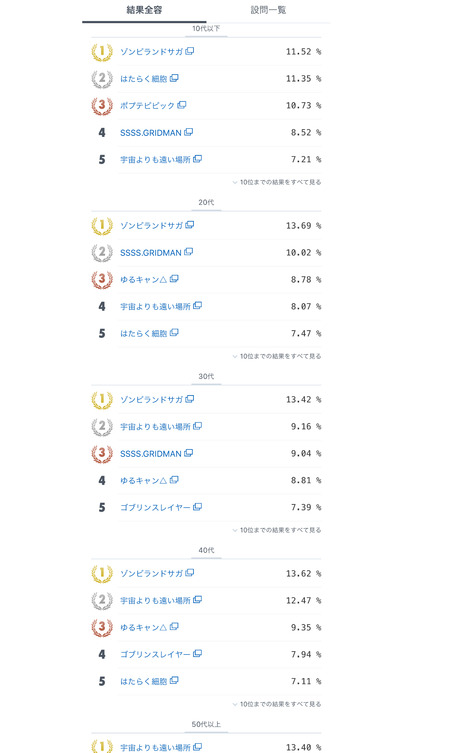Open 宇宙よりも遠い場所 link ranked 2nd in 30代
The width and height of the screenshot is (450, 753).
point(161,426)
